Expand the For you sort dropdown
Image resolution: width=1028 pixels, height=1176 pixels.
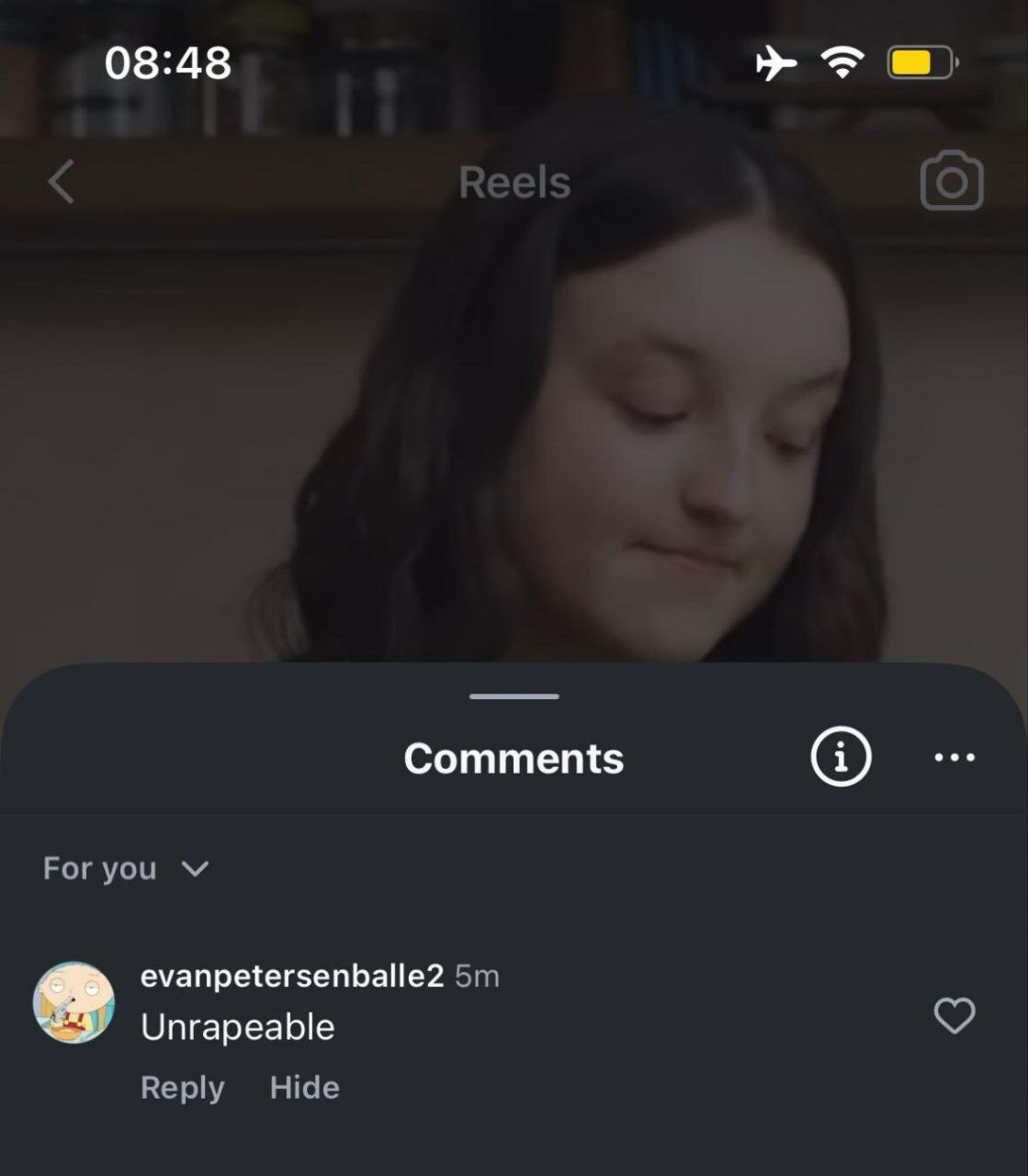click(127, 868)
